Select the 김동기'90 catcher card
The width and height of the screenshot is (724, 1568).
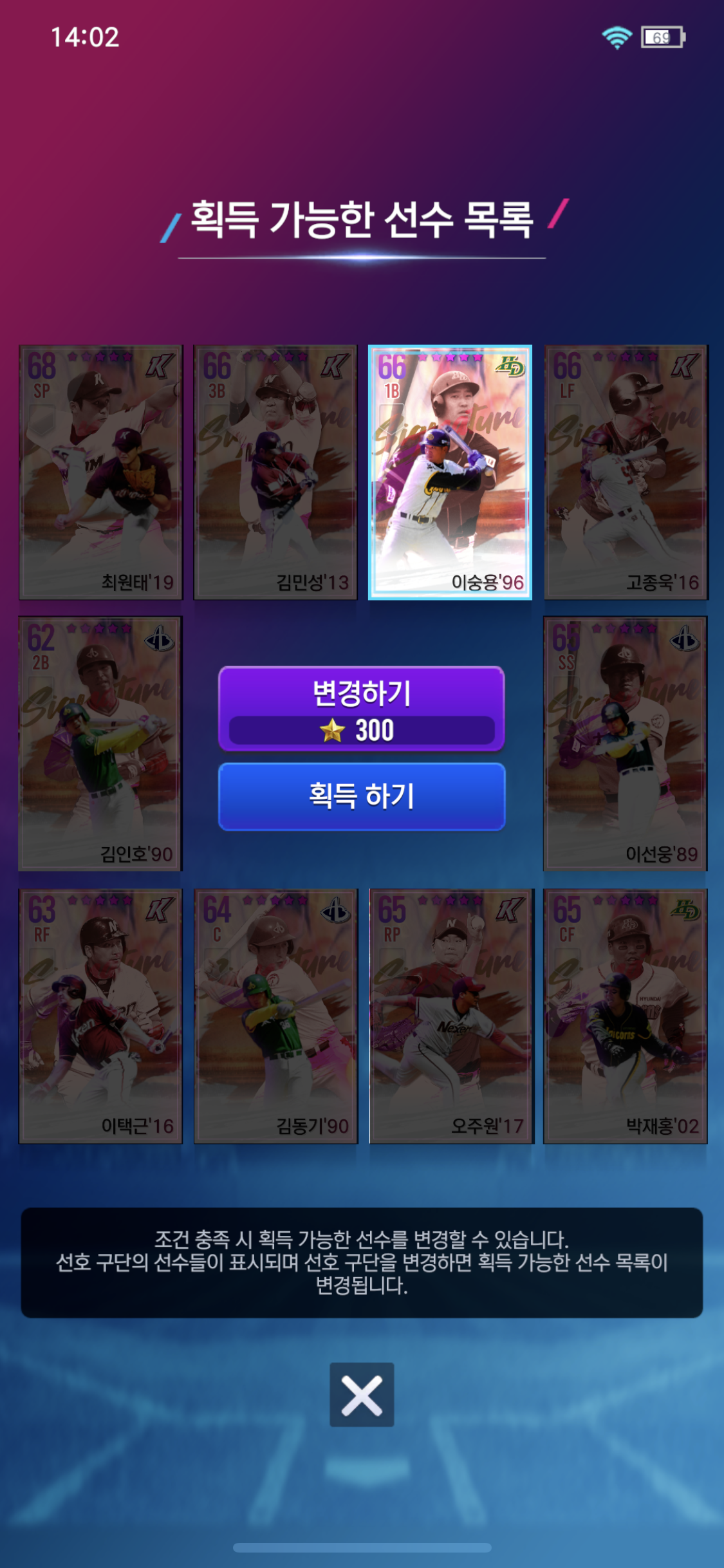[275, 1016]
